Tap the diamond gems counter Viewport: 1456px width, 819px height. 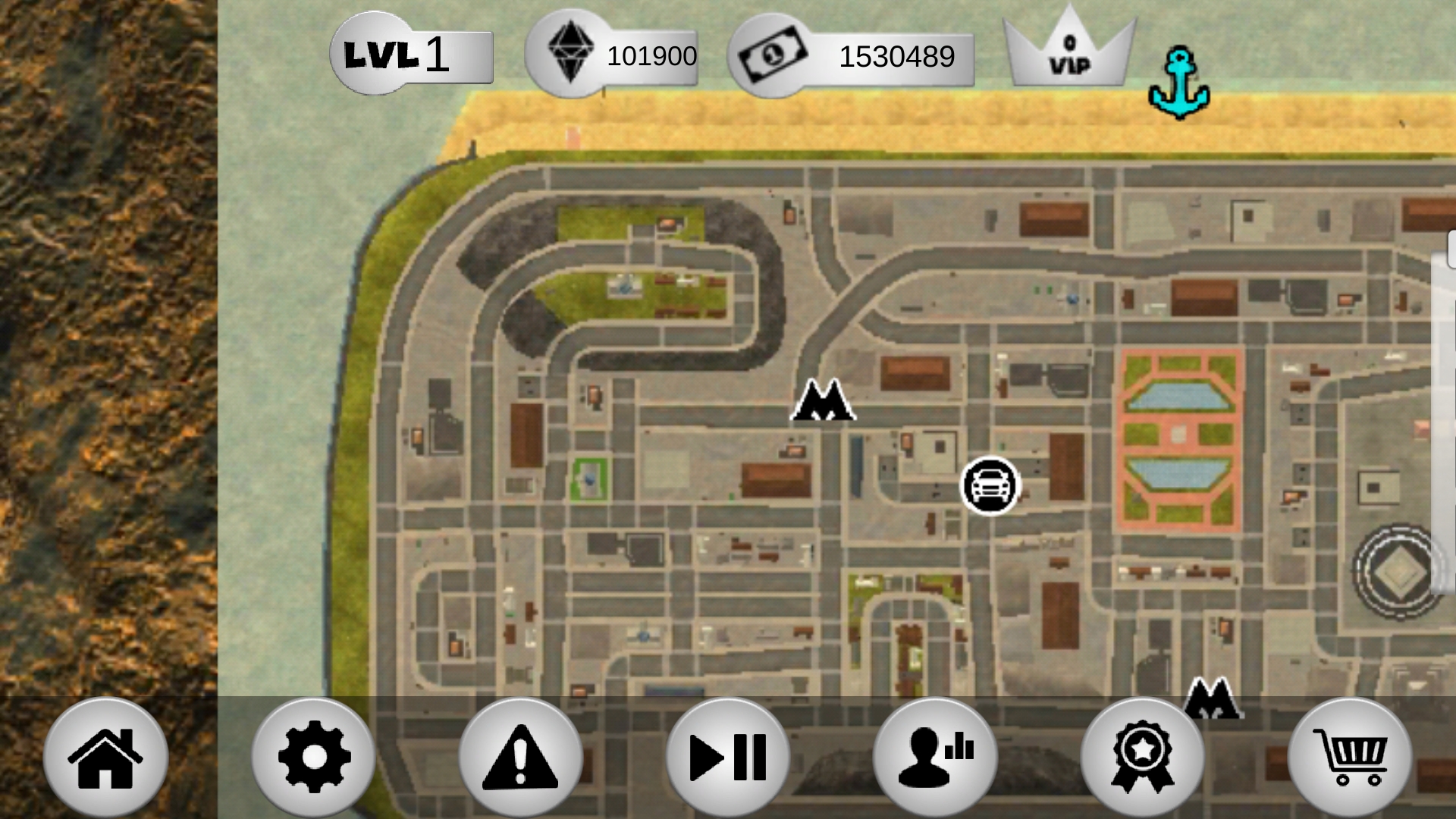(x=611, y=55)
